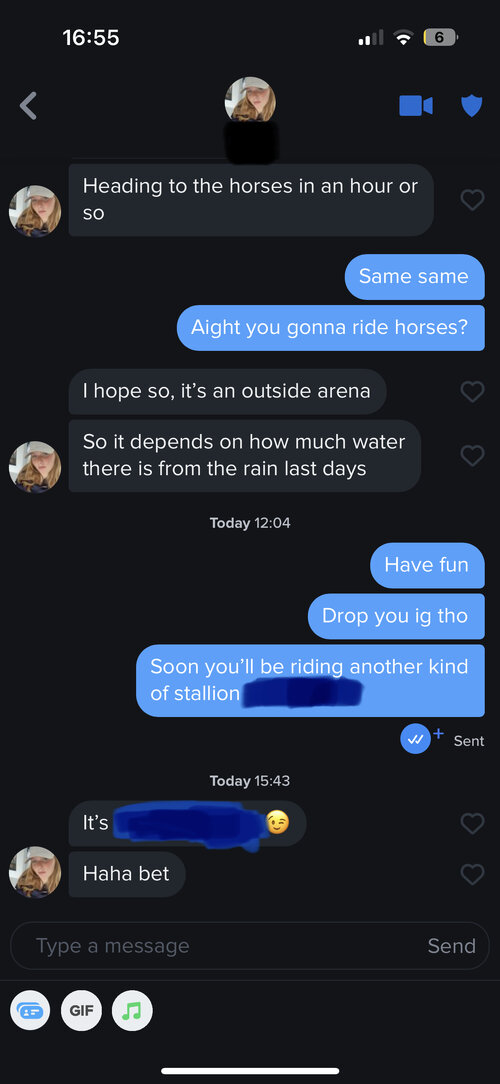Go back to the matches list
Viewport: 500px width, 1084px height.
tap(28, 106)
